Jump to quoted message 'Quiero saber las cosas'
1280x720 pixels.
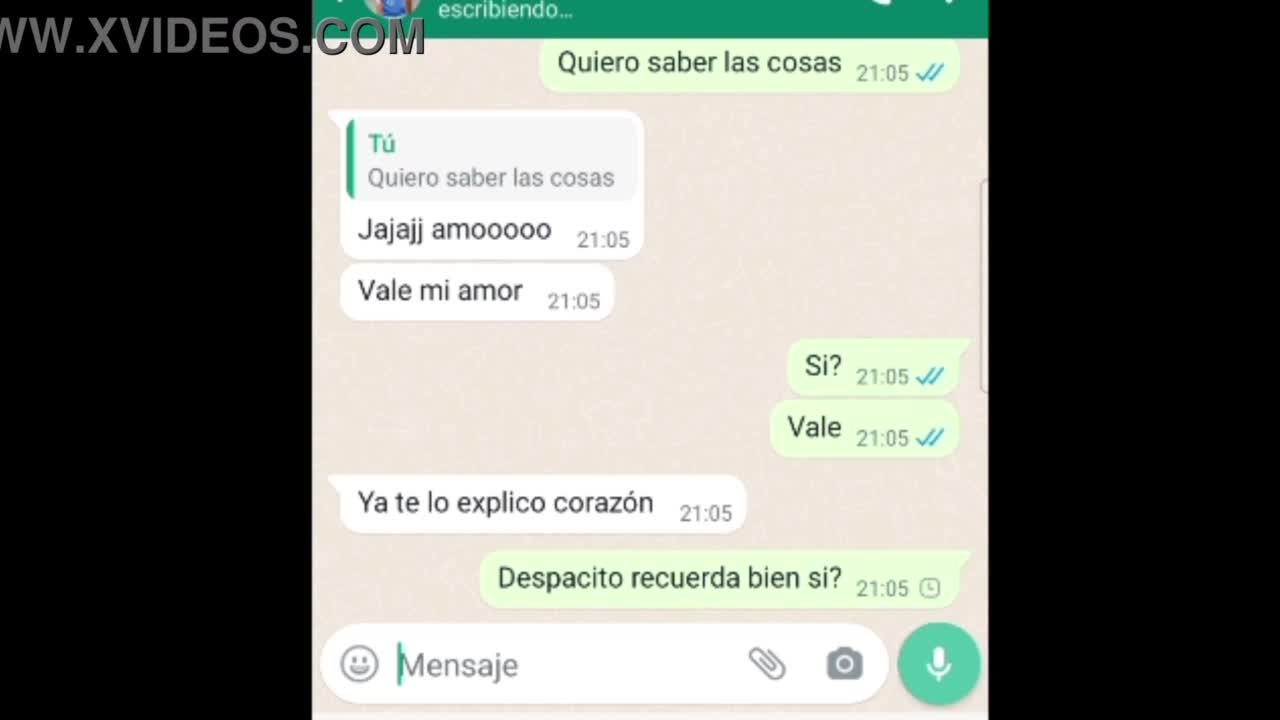tap(492, 161)
